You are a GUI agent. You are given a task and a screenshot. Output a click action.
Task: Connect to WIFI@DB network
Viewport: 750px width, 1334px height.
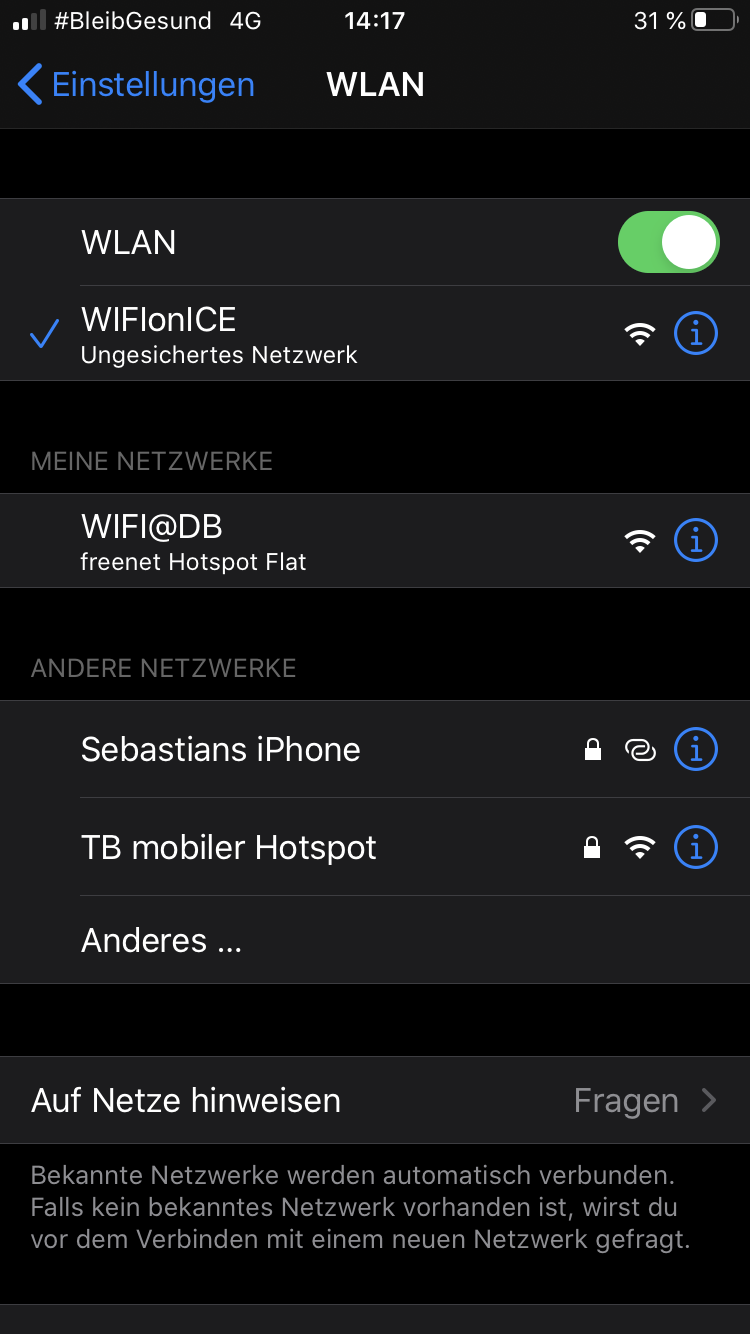[300, 540]
